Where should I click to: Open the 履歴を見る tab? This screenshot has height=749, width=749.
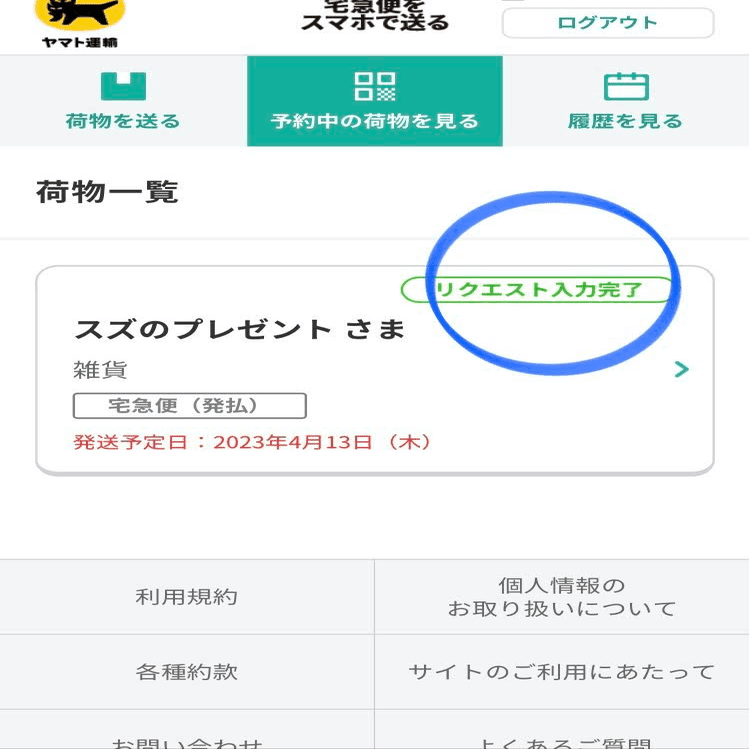coord(625,101)
